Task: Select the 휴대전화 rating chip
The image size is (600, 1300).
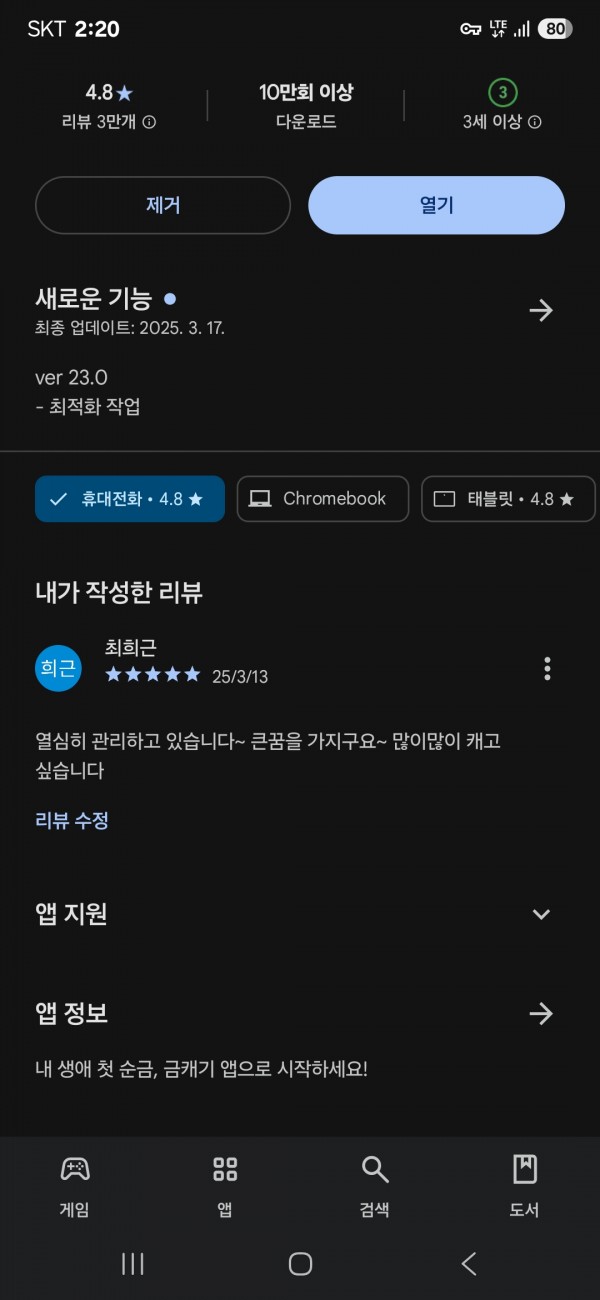Action: click(130, 498)
